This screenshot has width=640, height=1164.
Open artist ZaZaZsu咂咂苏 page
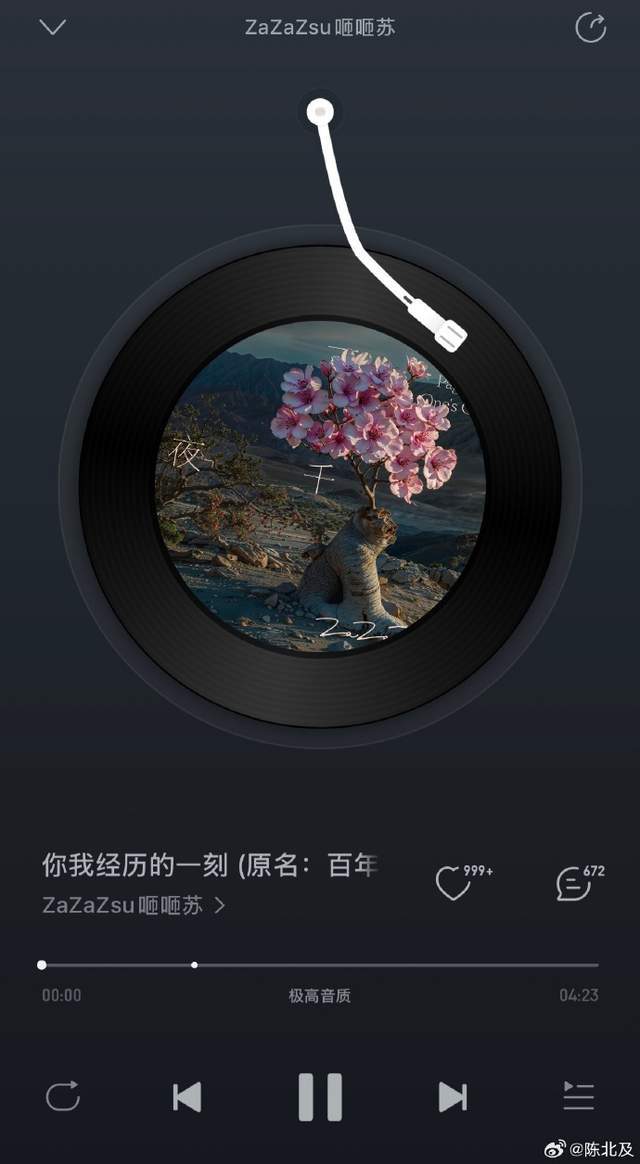pyautogui.click(x=133, y=905)
